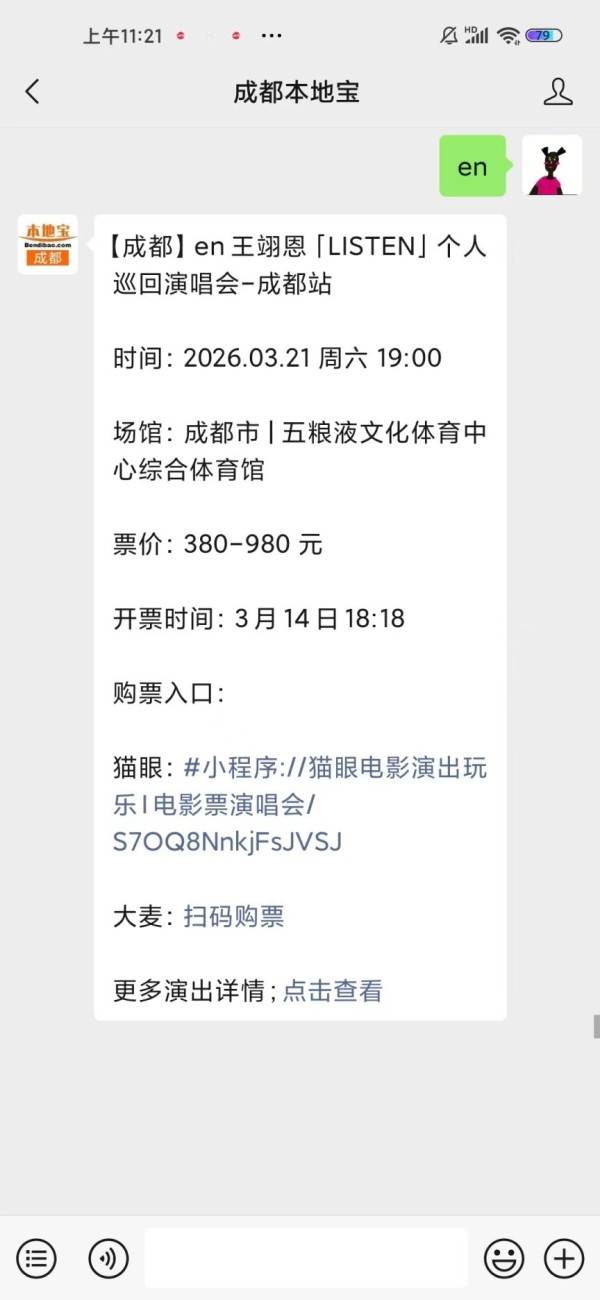Tap 点击查看 for more show details
Image resolution: width=600 pixels, height=1300 pixels.
pos(333,991)
